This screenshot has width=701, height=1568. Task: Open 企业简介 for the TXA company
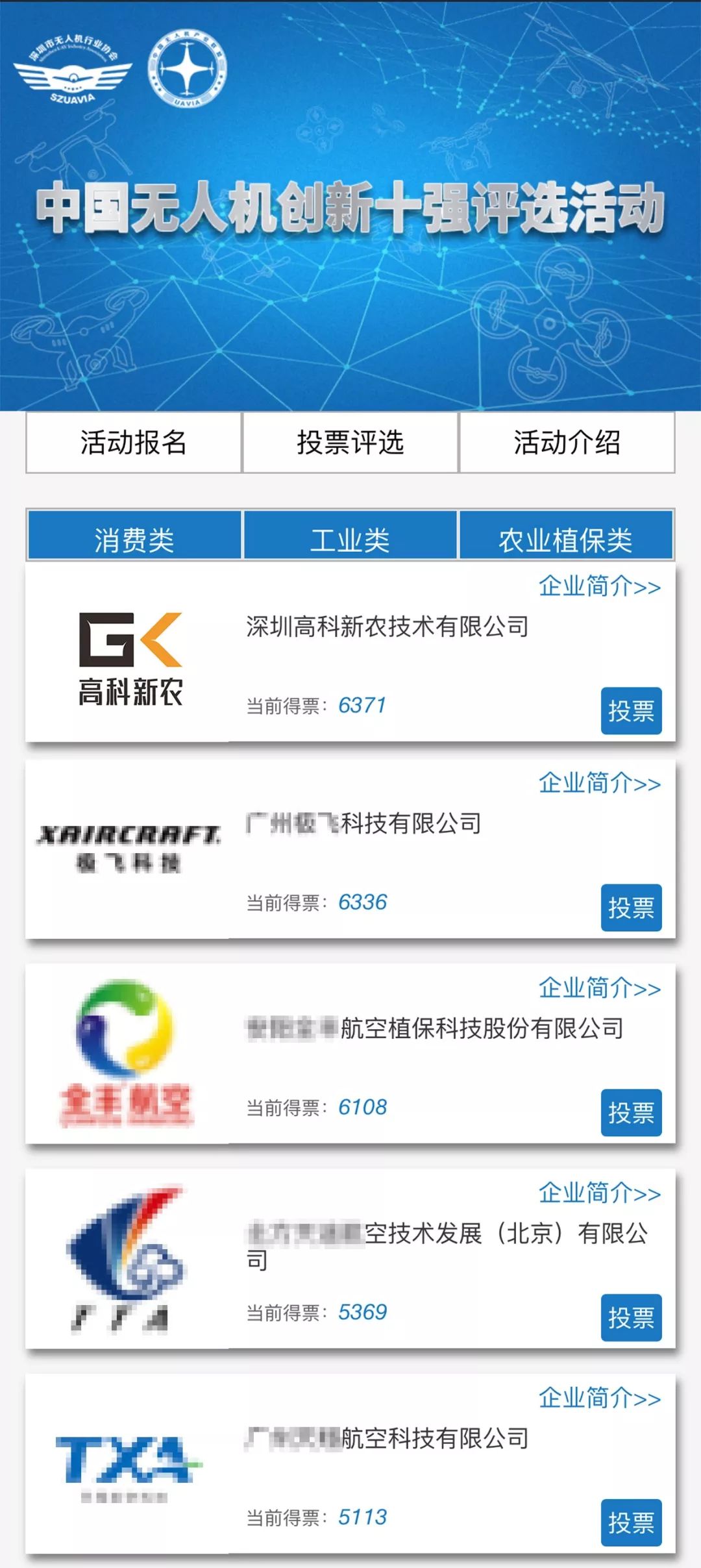pyautogui.click(x=599, y=1398)
